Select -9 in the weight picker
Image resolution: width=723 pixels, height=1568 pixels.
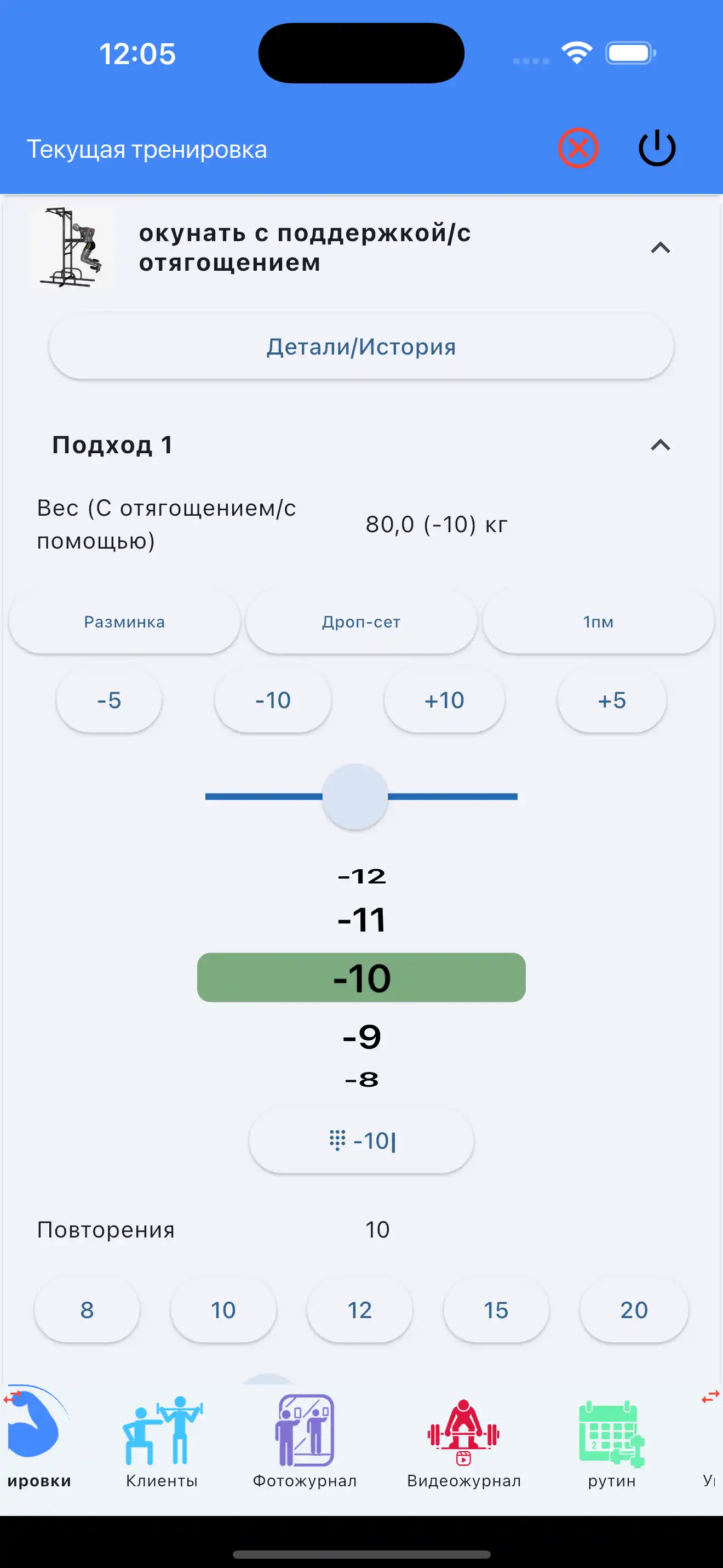[x=361, y=1039]
